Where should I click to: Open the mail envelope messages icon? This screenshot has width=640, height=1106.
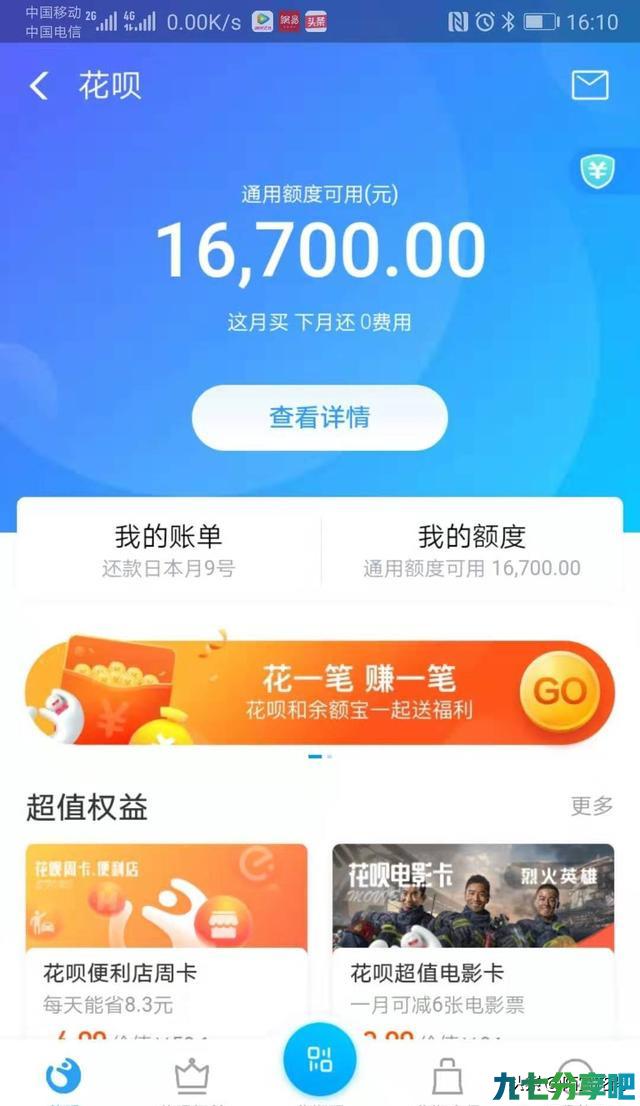point(590,85)
